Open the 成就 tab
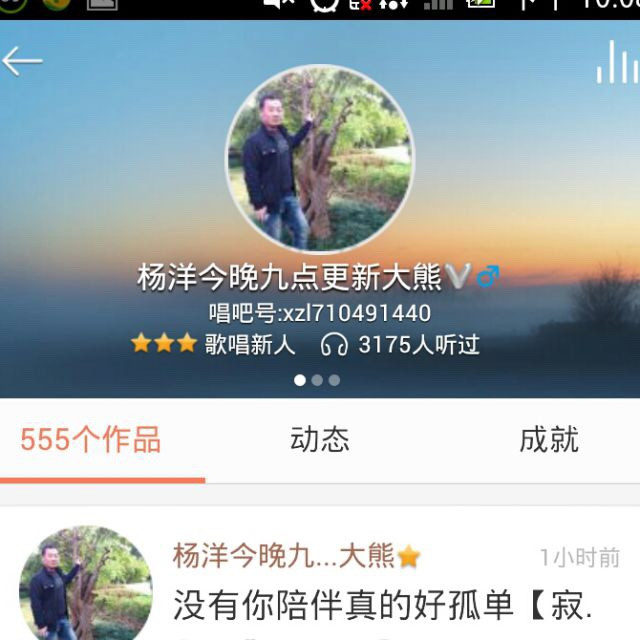640x640 pixels. point(548,440)
